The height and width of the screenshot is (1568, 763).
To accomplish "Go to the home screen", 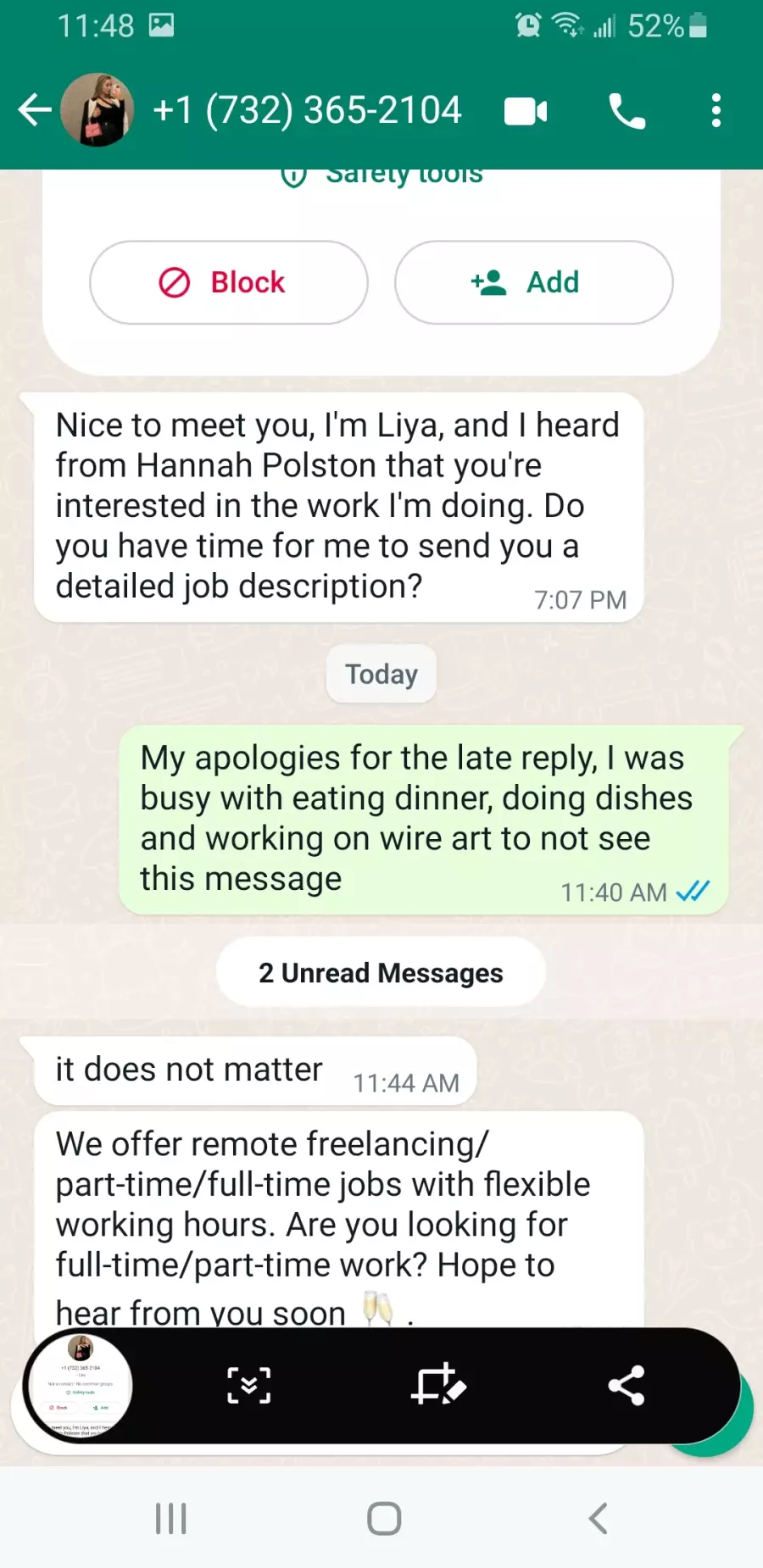I will point(384,1518).
